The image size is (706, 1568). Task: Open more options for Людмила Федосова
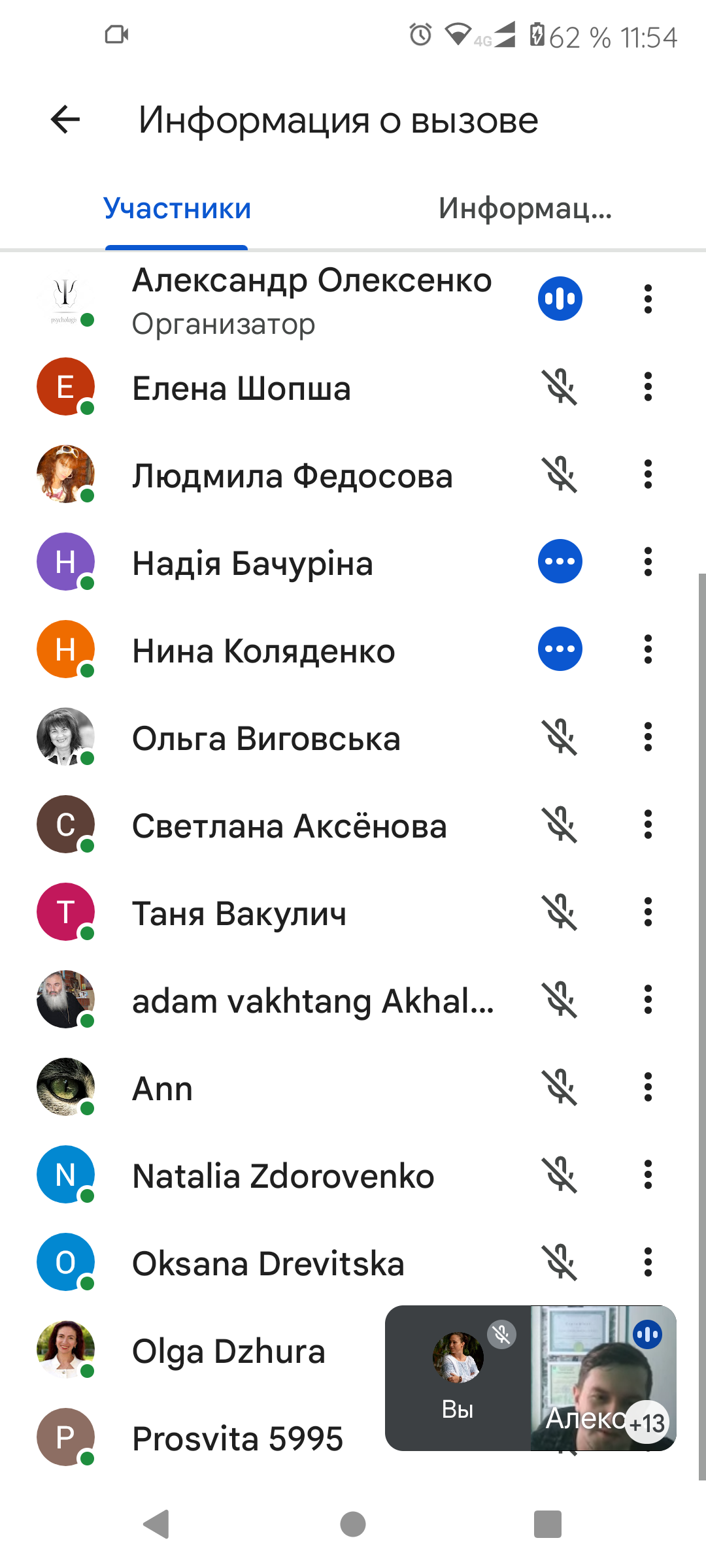click(648, 474)
